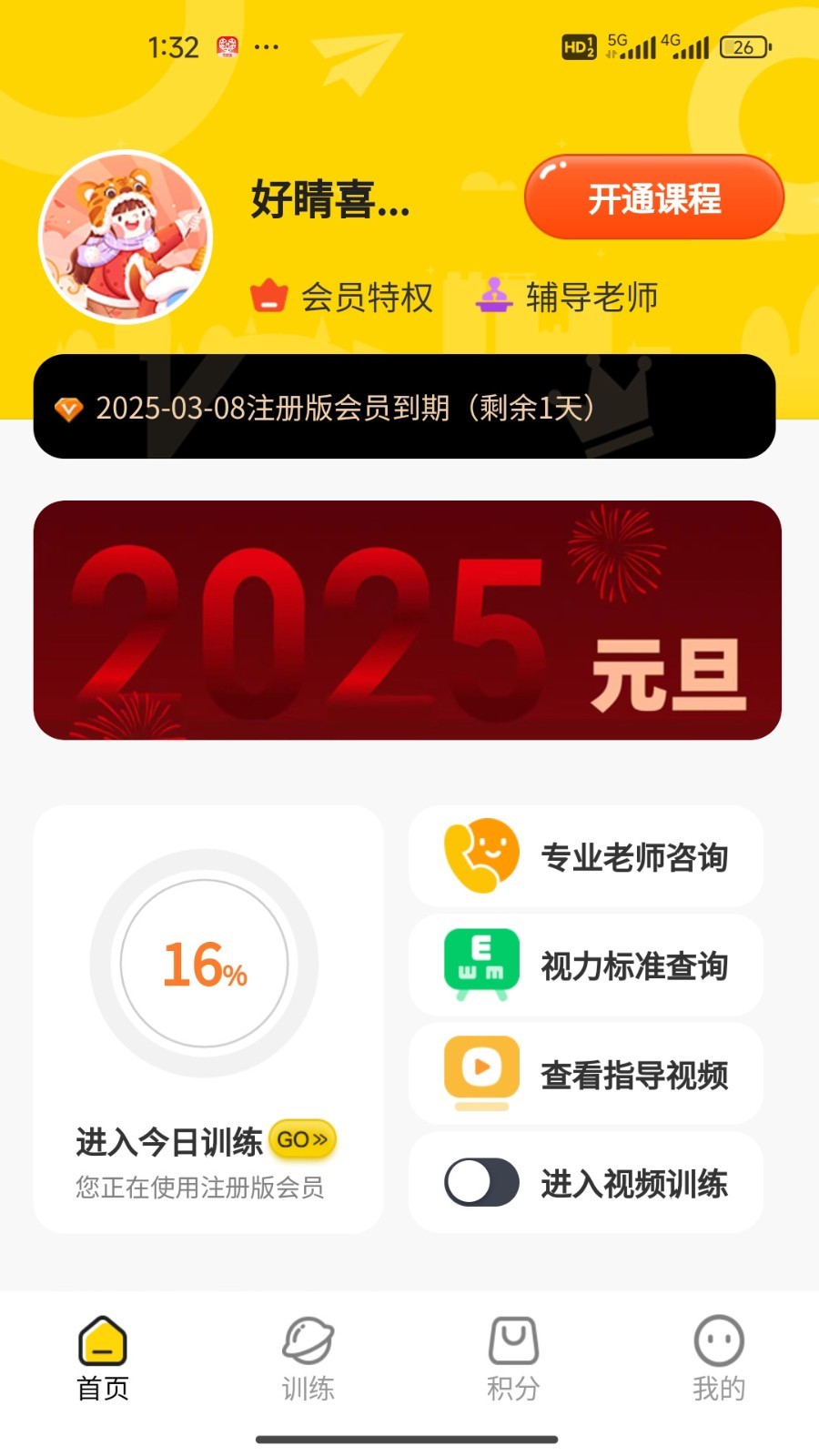Viewport: 819px width, 1456px height.
Task: Open the 注册版会员到期 membership notice
Action: [404, 407]
